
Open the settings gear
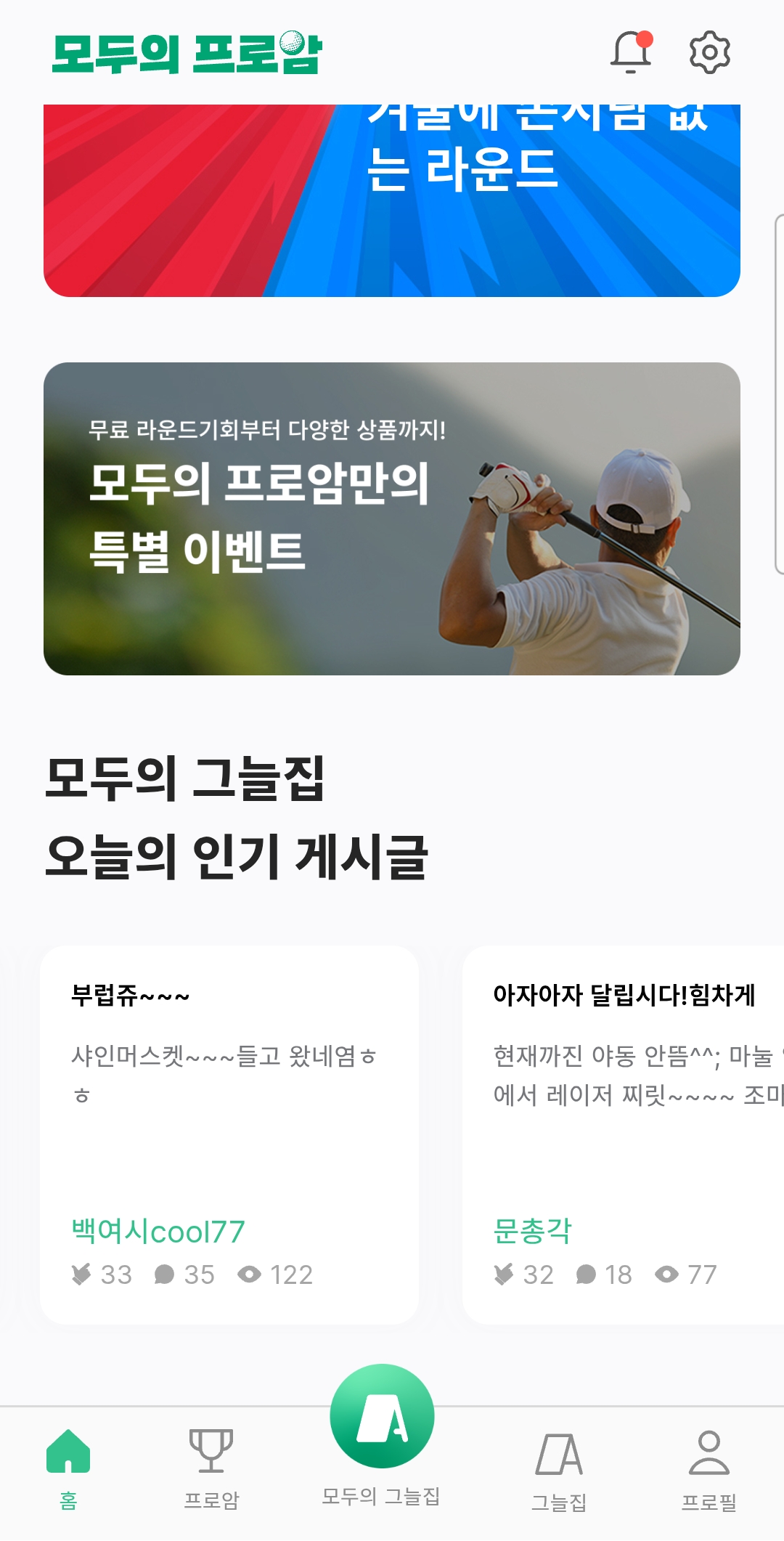(709, 52)
